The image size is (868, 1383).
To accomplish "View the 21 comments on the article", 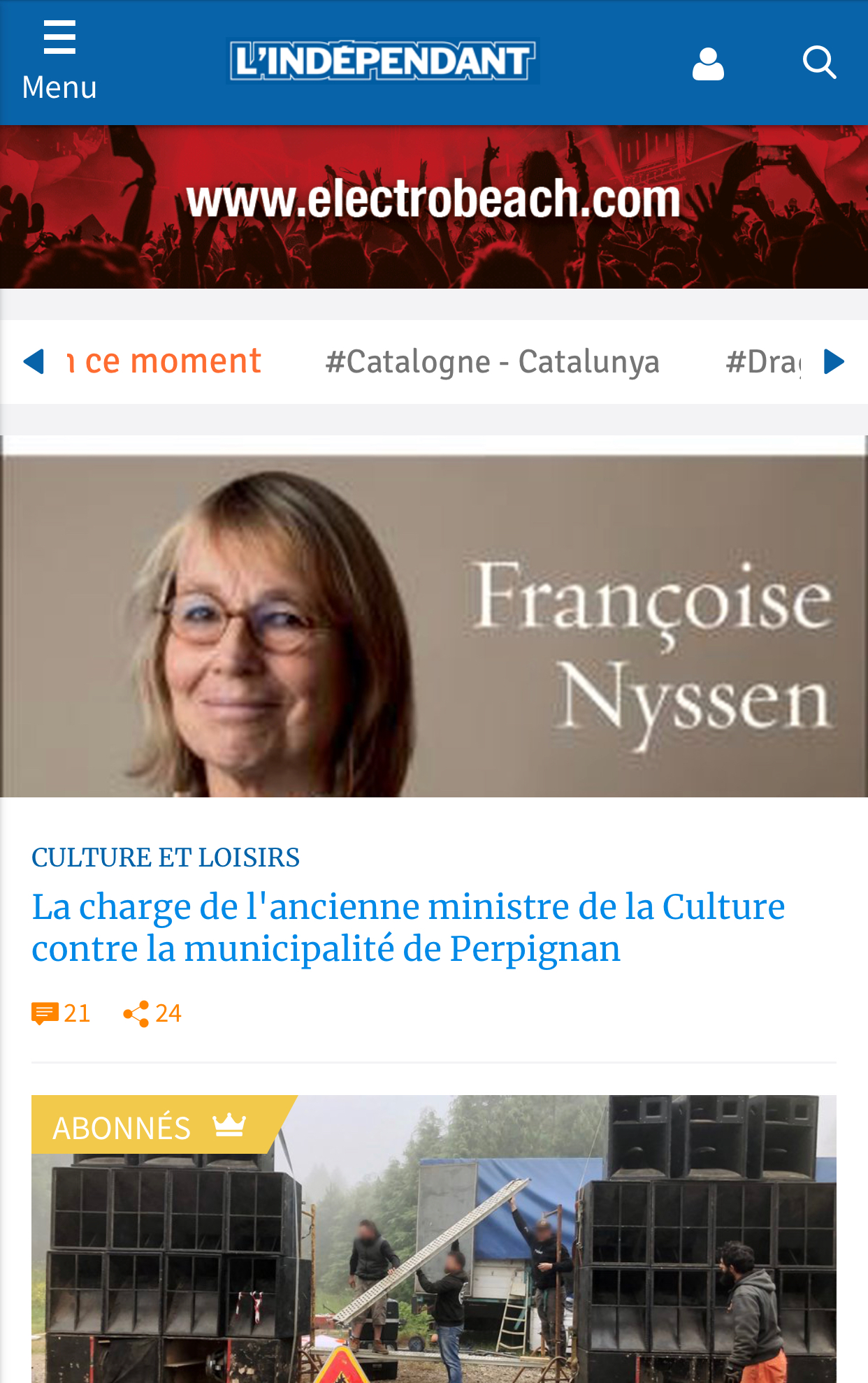I will (61, 1013).
